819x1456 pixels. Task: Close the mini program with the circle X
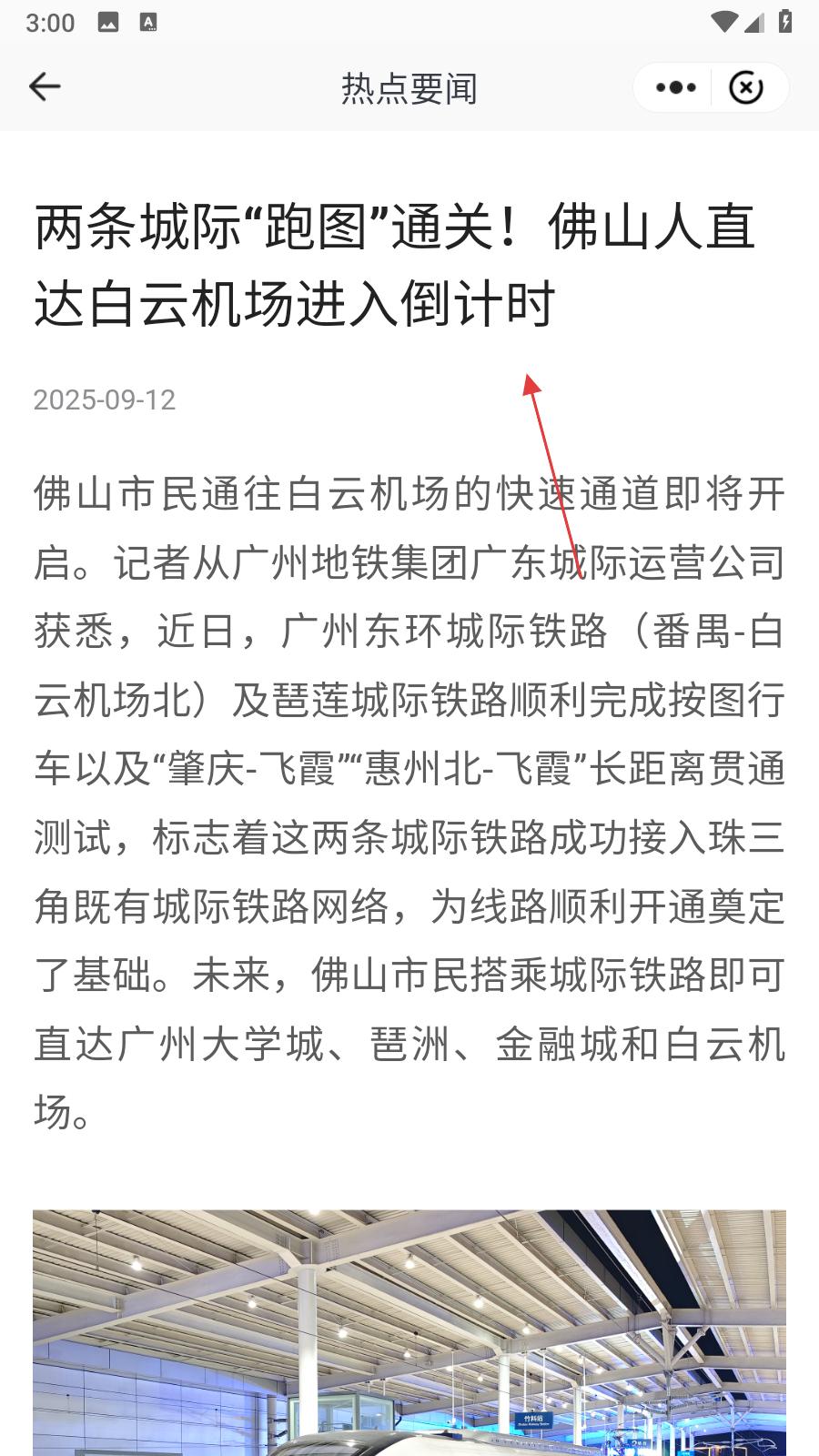(x=746, y=88)
